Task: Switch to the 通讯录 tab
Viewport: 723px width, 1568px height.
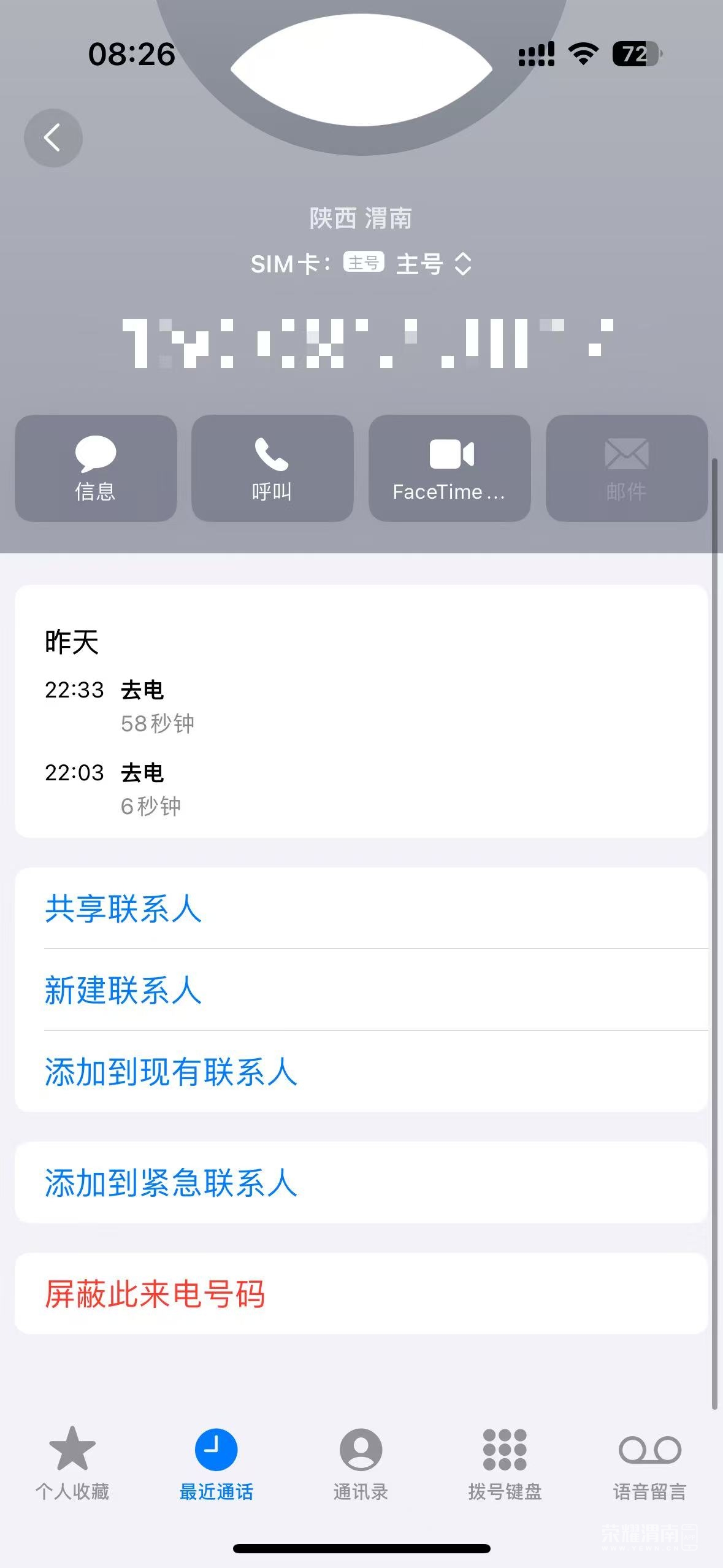Action: coord(361,1464)
